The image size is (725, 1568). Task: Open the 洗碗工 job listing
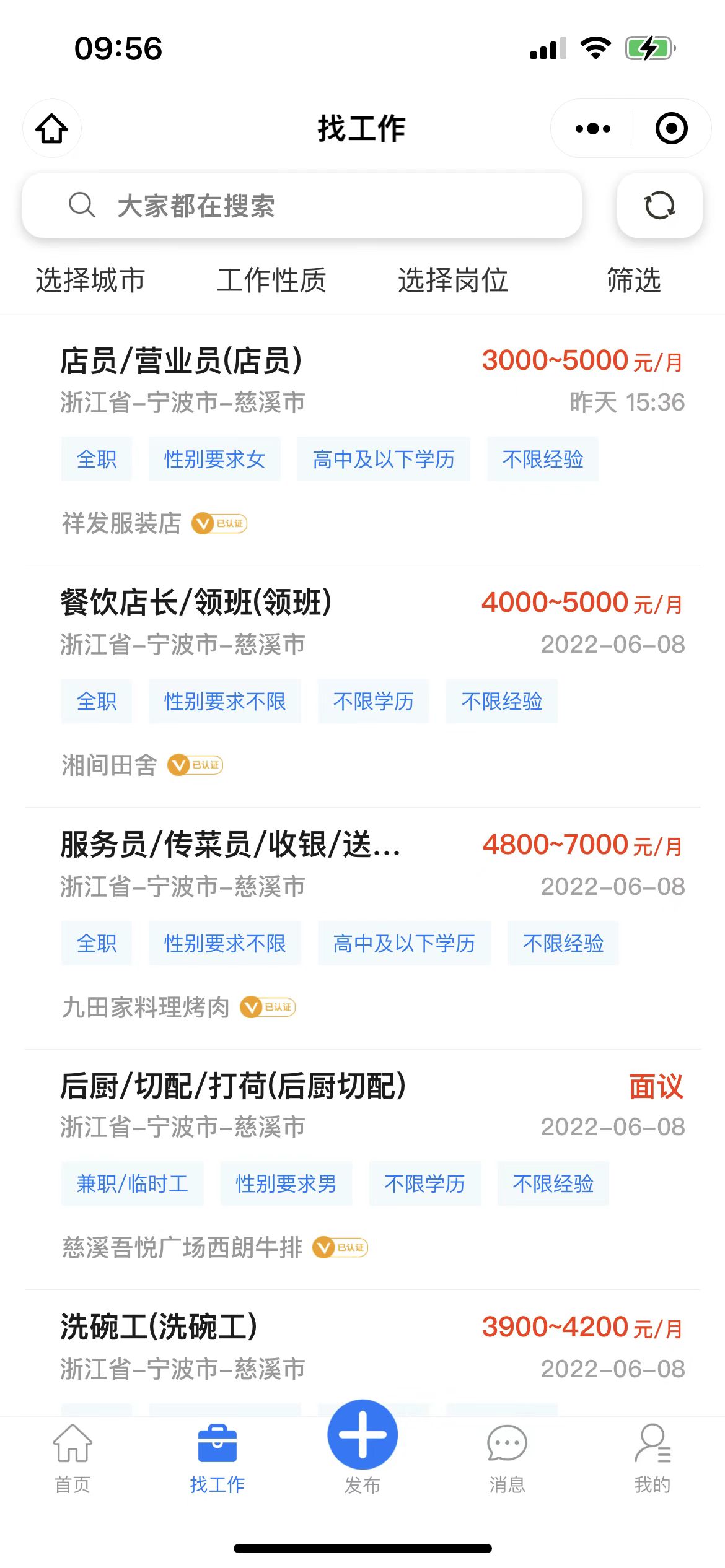pos(159,1326)
